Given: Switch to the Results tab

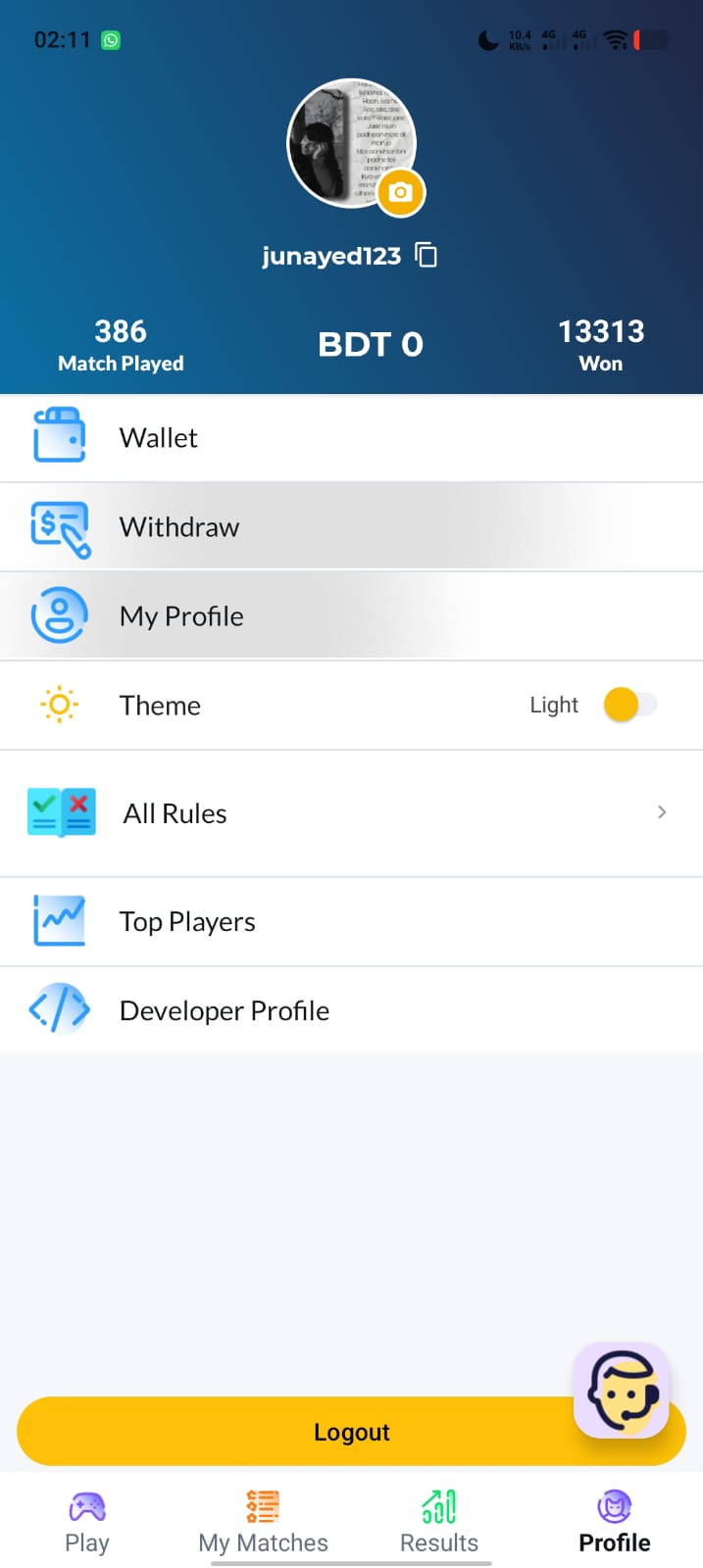Looking at the screenshot, I should point(439,1524).
